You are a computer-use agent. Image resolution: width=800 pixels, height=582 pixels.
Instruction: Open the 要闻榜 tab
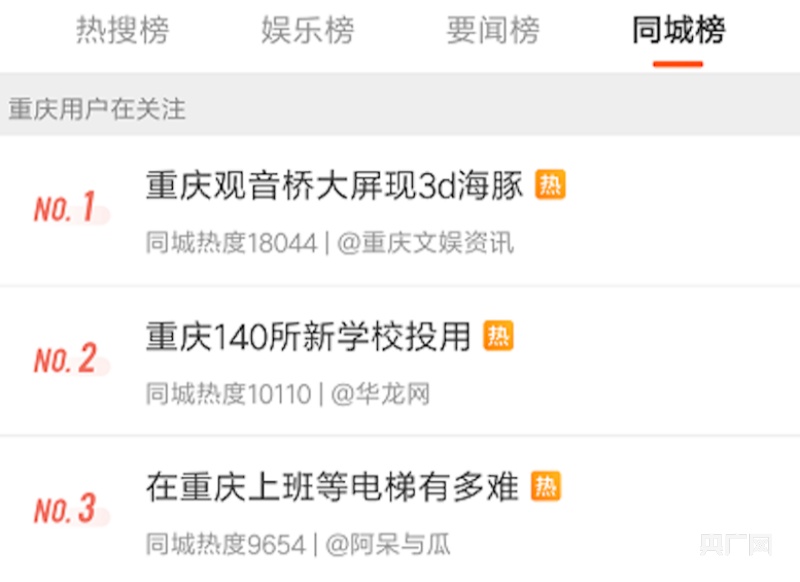493,30
